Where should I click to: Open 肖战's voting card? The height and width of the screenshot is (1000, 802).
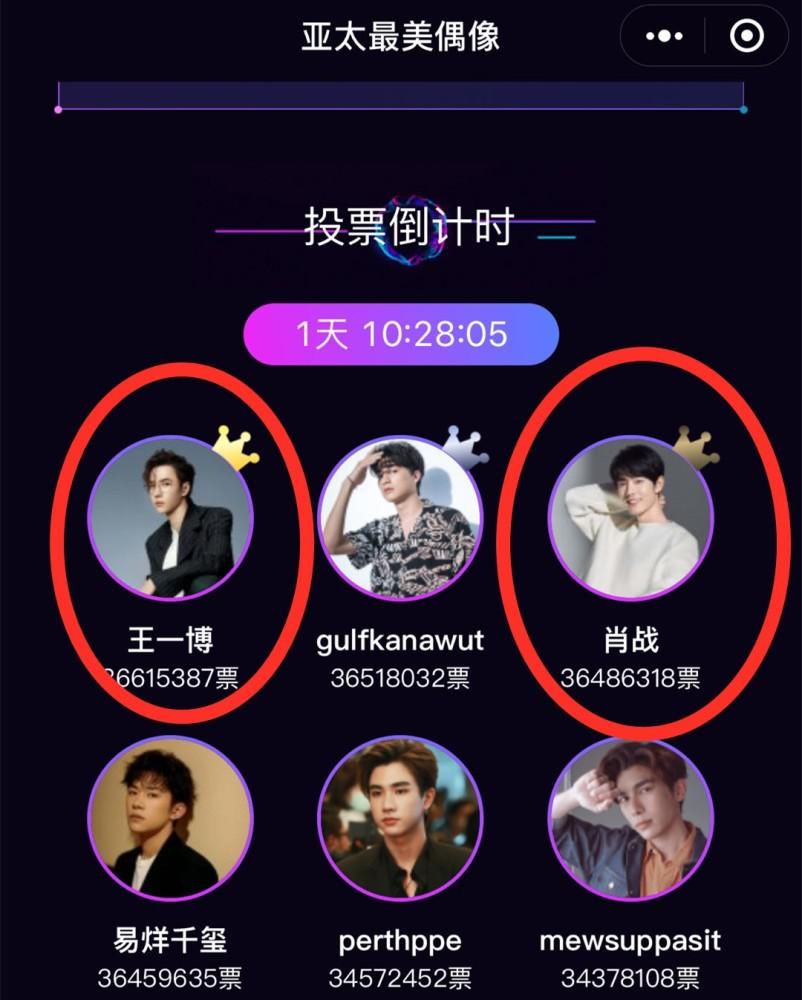click(x=630, y=520)
